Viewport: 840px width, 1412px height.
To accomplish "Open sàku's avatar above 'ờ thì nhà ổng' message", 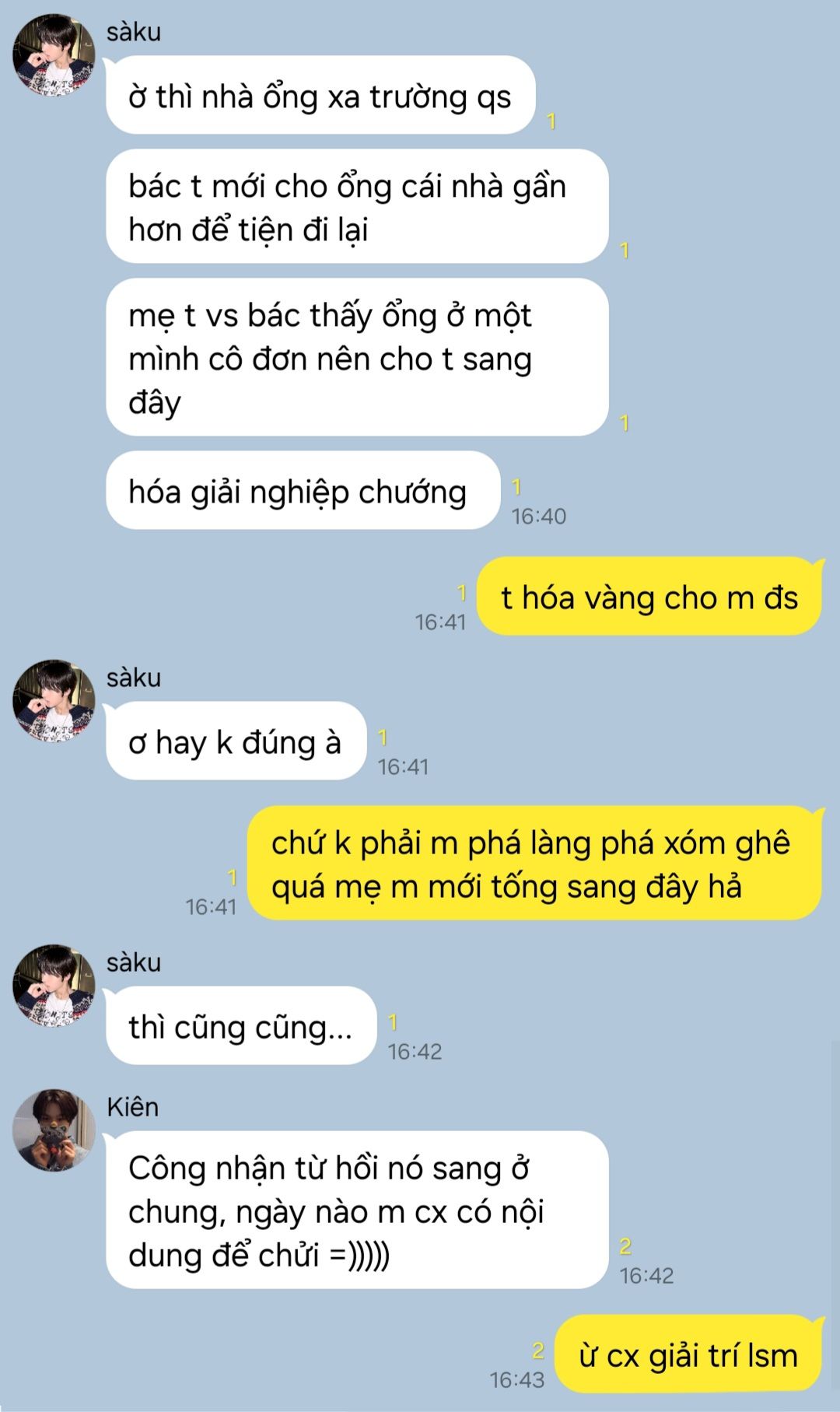I will pos(54,55).
